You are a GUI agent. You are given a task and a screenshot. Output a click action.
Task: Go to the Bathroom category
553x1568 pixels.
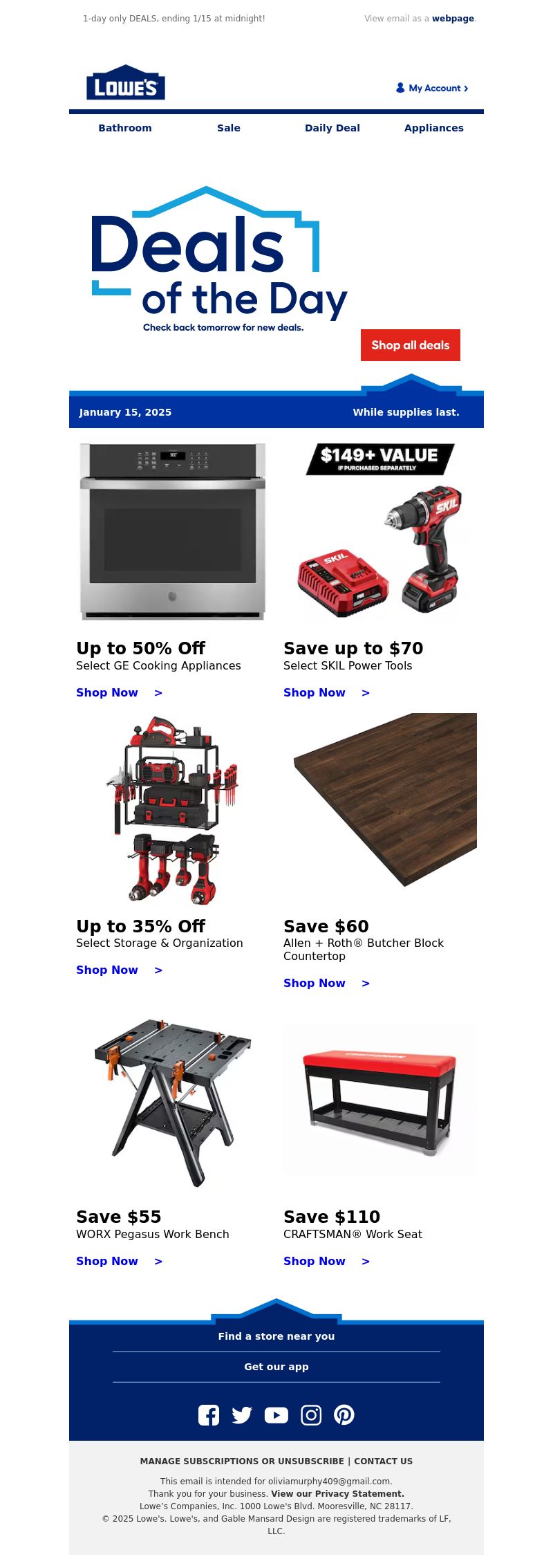pos(125,128)
